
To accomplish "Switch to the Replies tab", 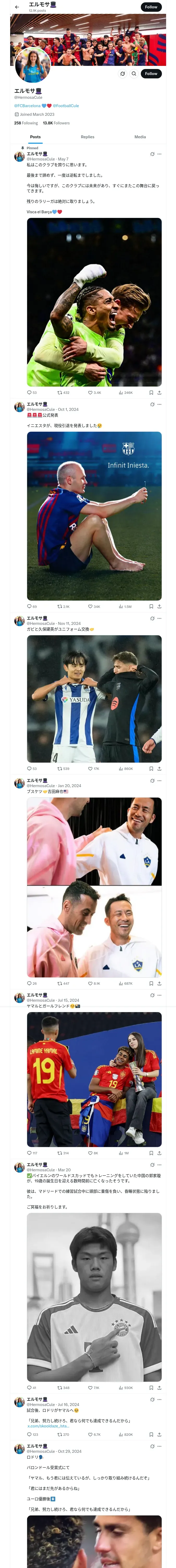I will 87,137.
